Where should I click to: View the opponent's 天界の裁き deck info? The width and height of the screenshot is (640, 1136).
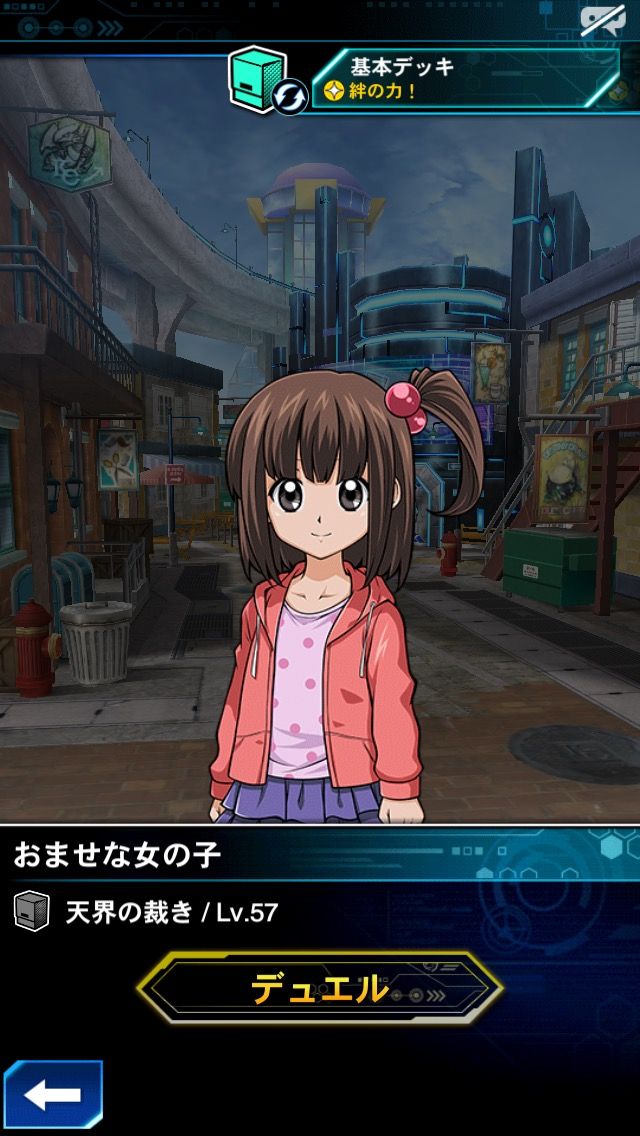[146, 912]
